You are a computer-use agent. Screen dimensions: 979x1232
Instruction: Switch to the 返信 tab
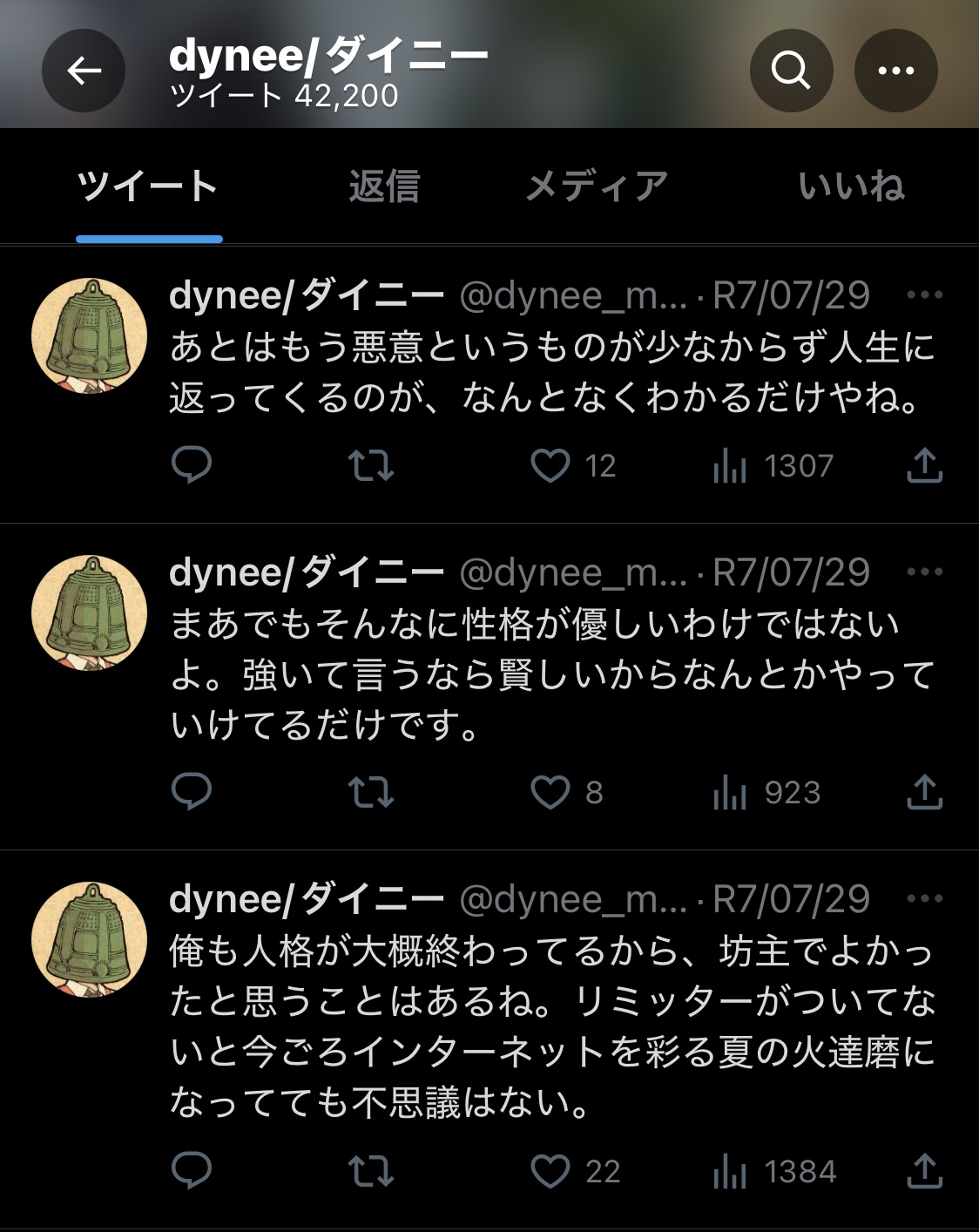[384, 186]
